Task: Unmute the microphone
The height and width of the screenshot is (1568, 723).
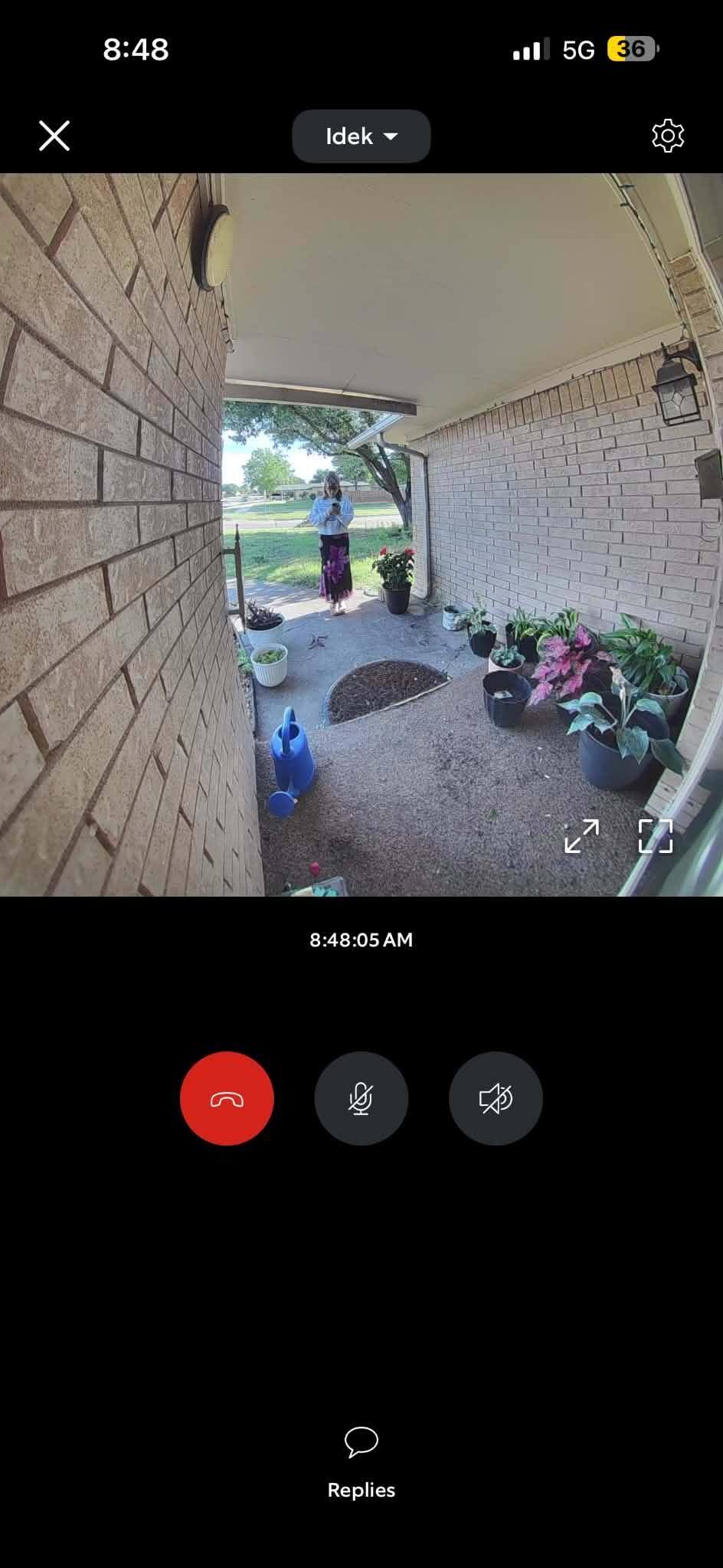Action: (361, 1098)
